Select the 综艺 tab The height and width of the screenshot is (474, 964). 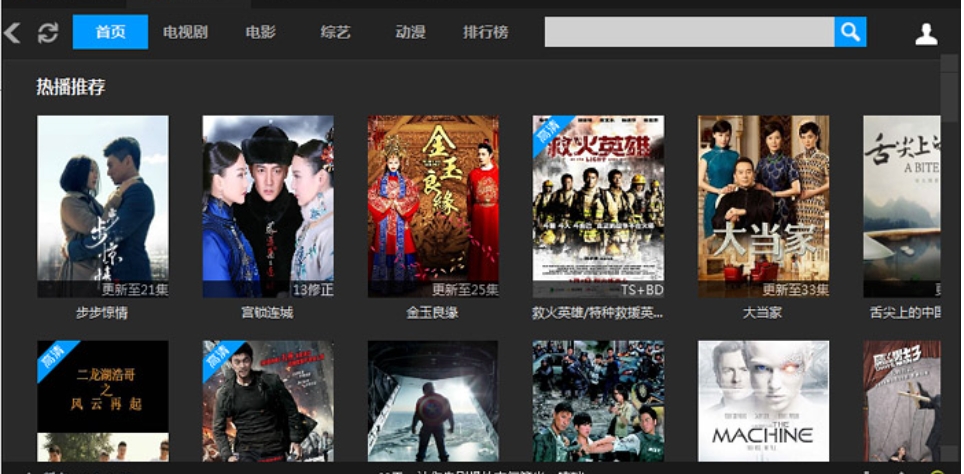click(335, 32)
